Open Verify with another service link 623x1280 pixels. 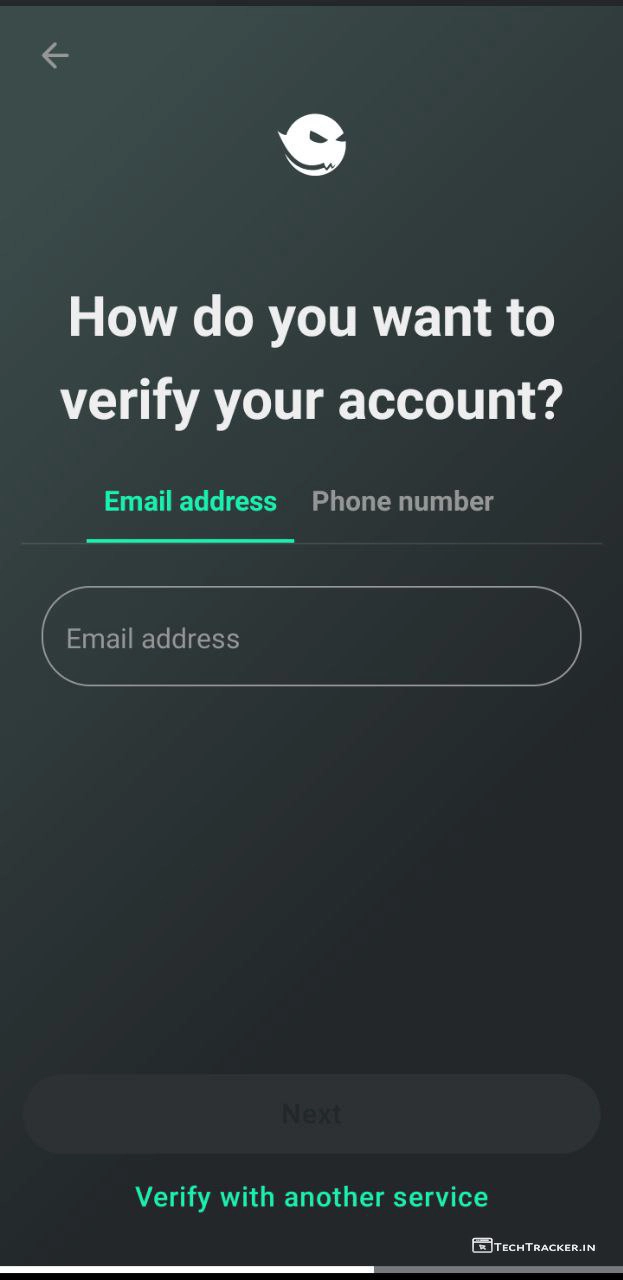click(311, 1197)
